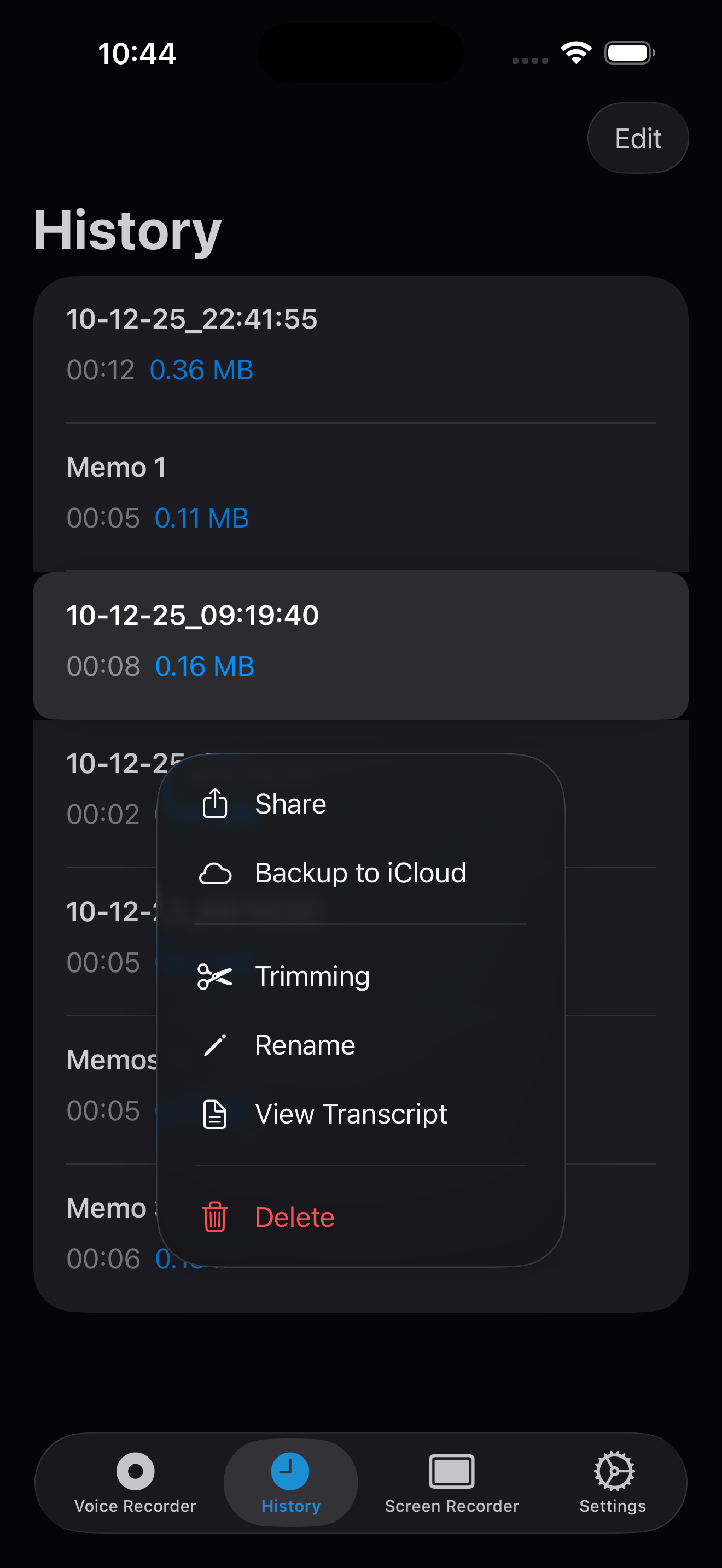Select the History tab
The width and height of the screenshot is (722, 1568).
tap(291, 1483)
